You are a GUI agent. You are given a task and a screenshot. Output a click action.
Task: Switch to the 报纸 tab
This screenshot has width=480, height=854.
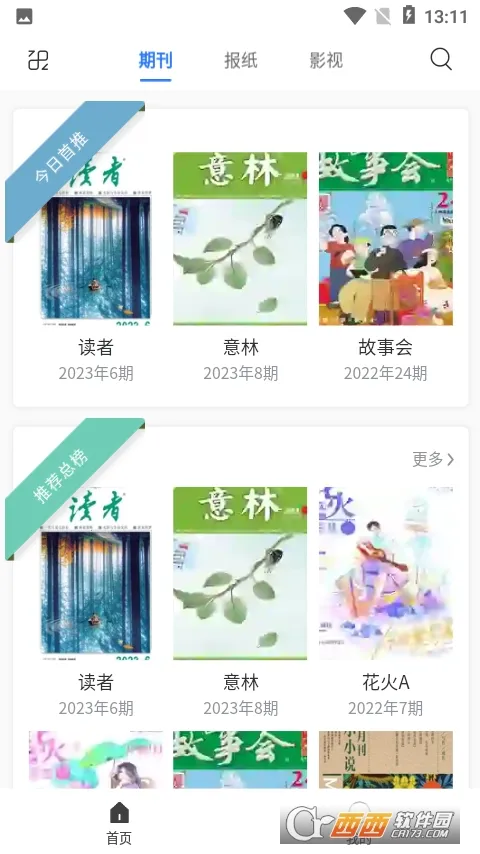[241, 60]
